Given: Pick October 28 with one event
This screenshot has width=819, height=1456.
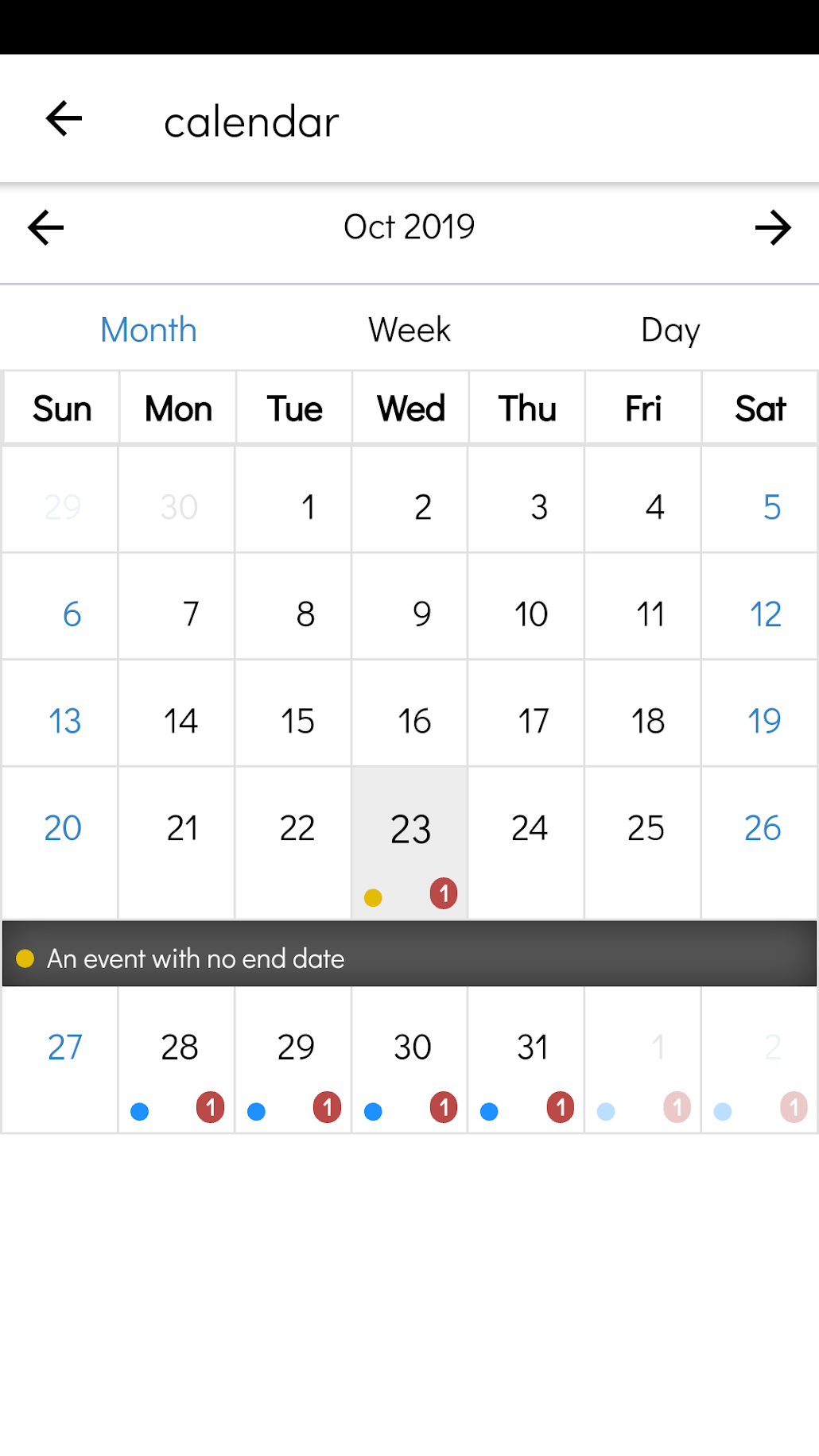Looking at the screenshot, I should click(x=177, y=1059).
